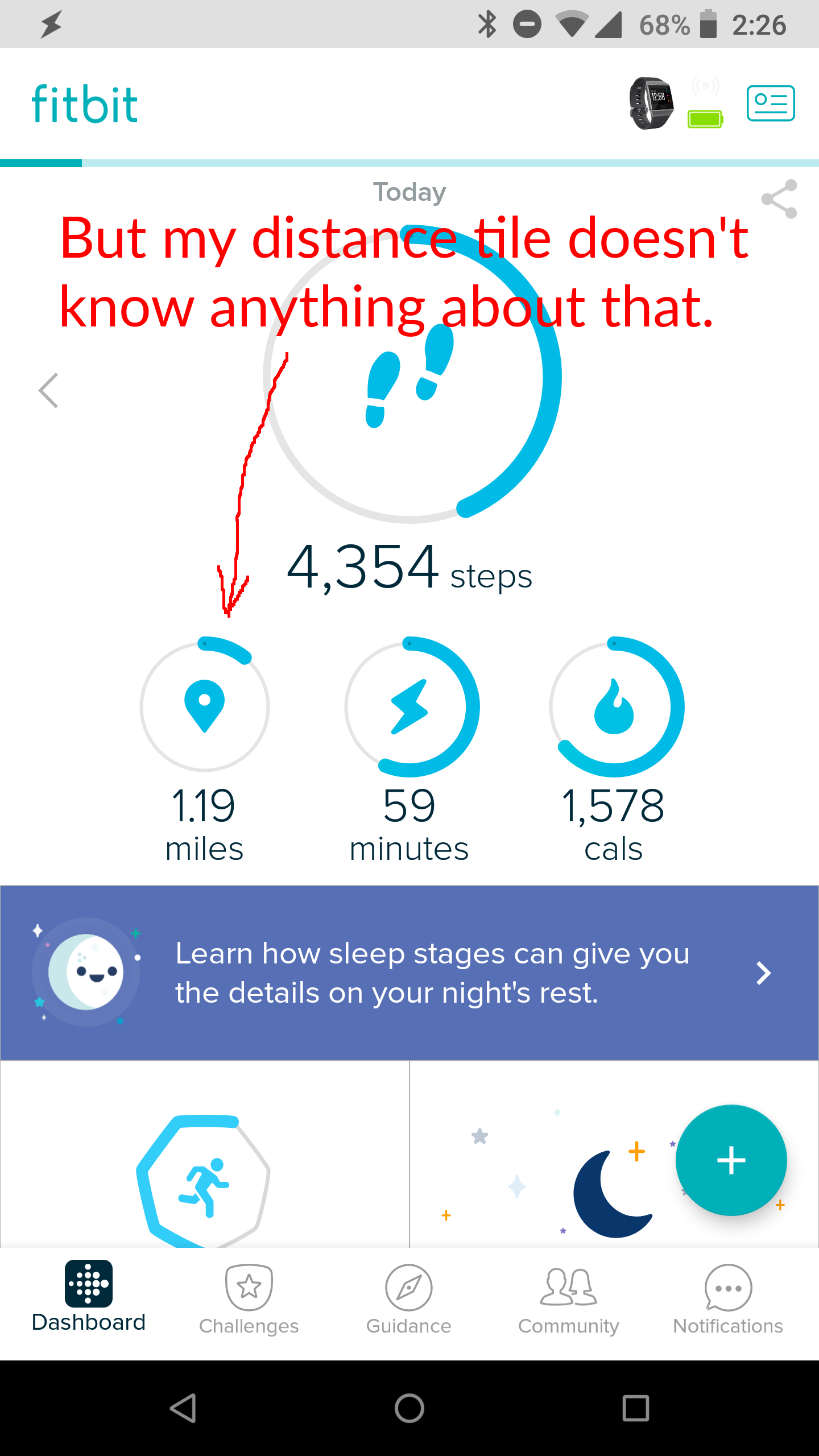The image size is (819, 1456).
Task: Tap the system back button
Action: [183, 1408]
